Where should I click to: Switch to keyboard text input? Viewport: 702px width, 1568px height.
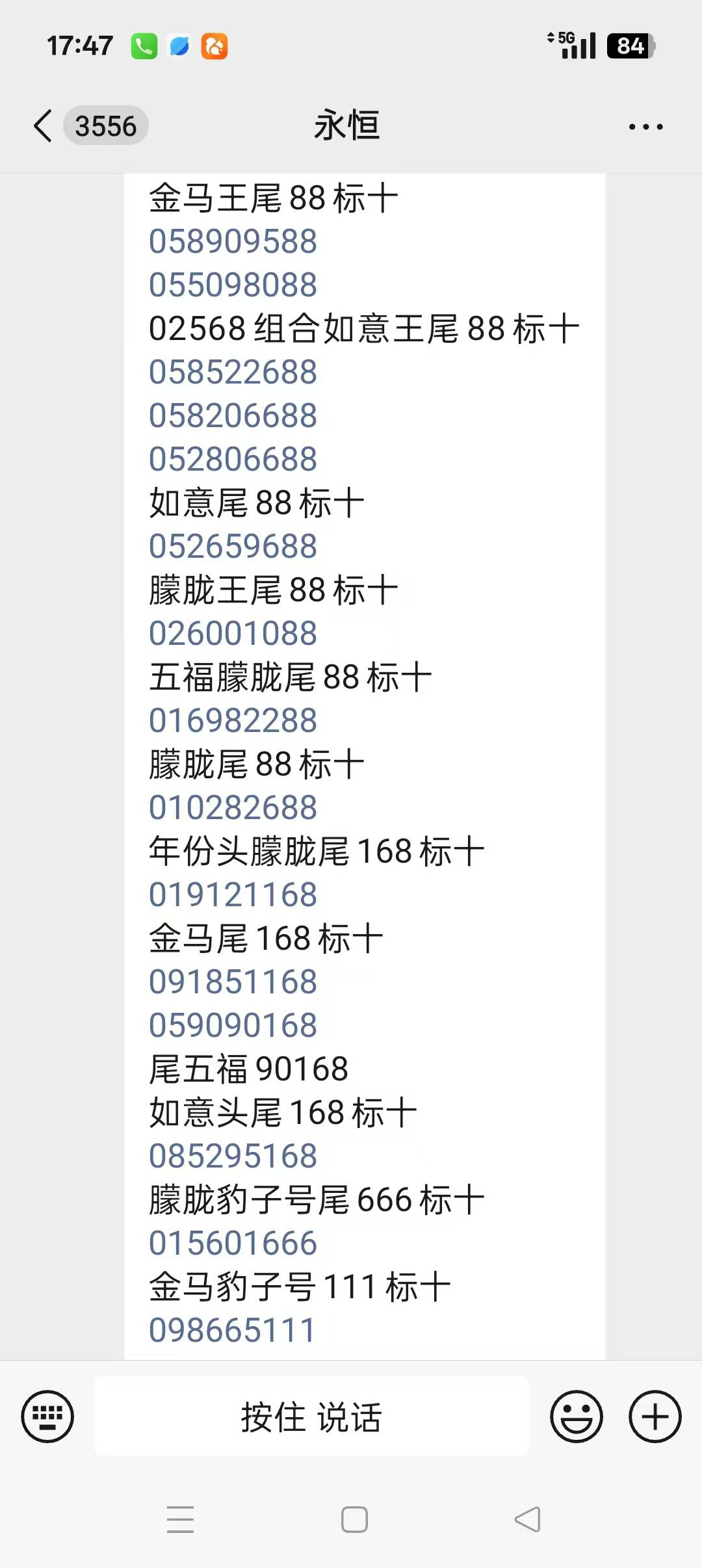coord(47,1417)
